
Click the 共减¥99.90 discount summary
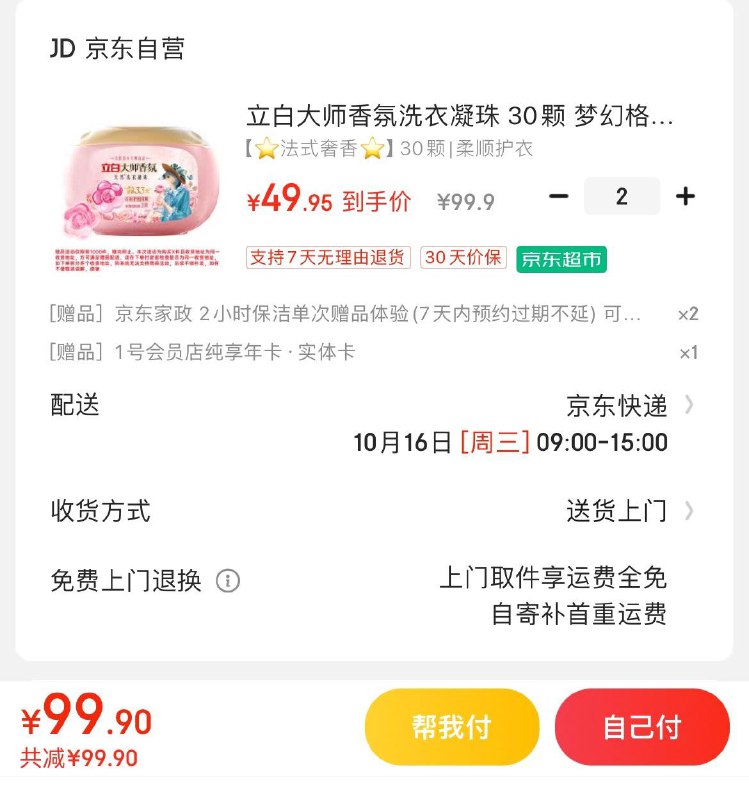click(x=80, y=757)
